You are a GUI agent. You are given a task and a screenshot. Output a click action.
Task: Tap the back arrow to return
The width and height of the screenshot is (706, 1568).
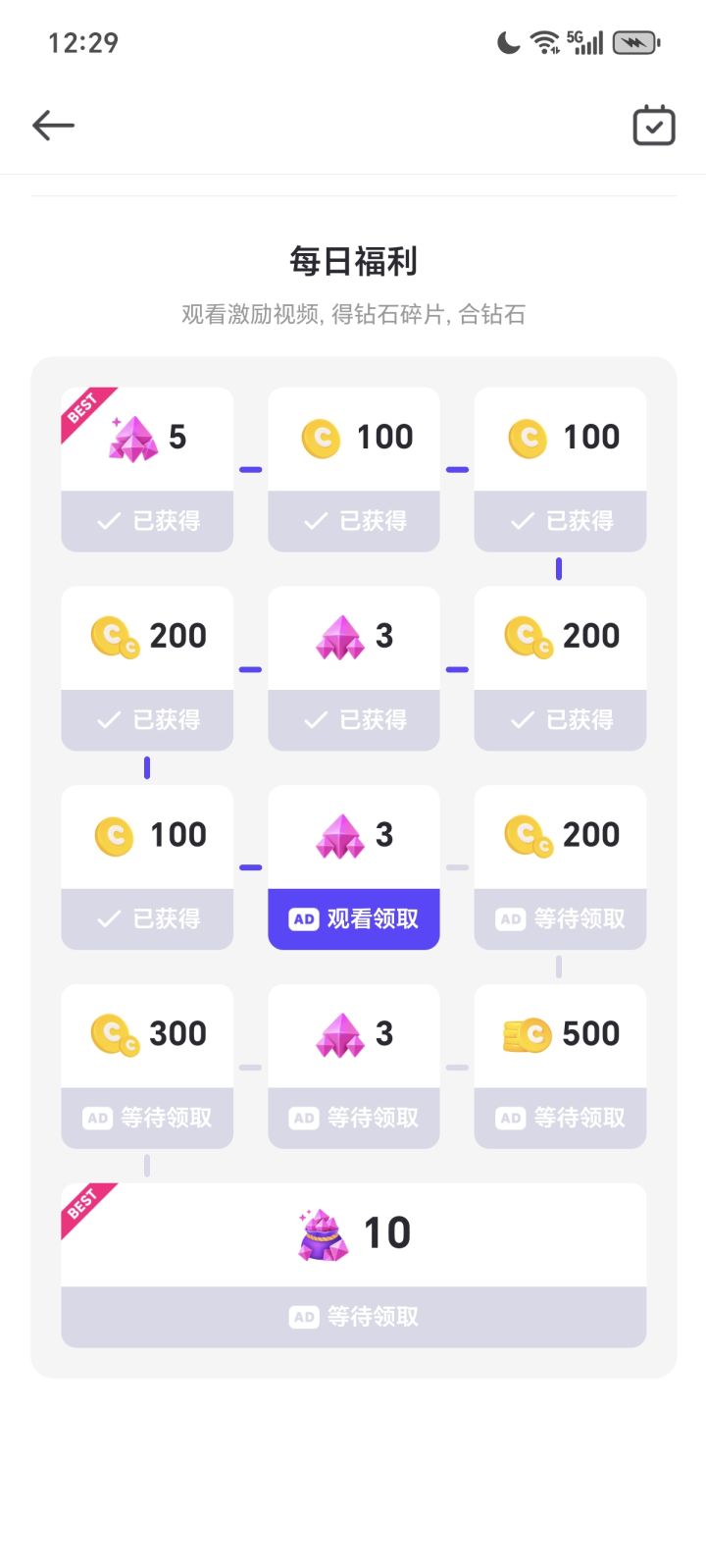pyautogui.click(x=53, y=125)
